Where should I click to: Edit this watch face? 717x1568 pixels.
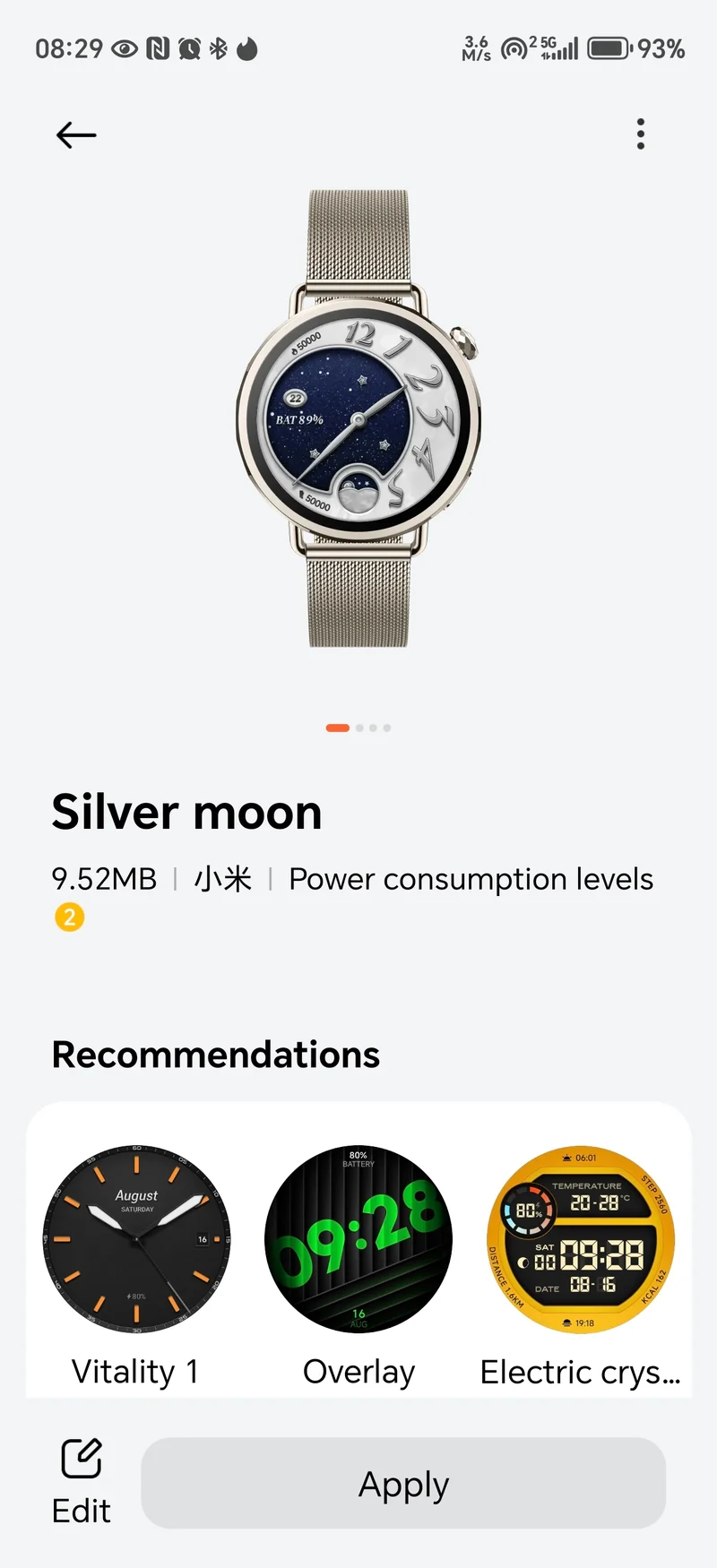coord(81,1481)
